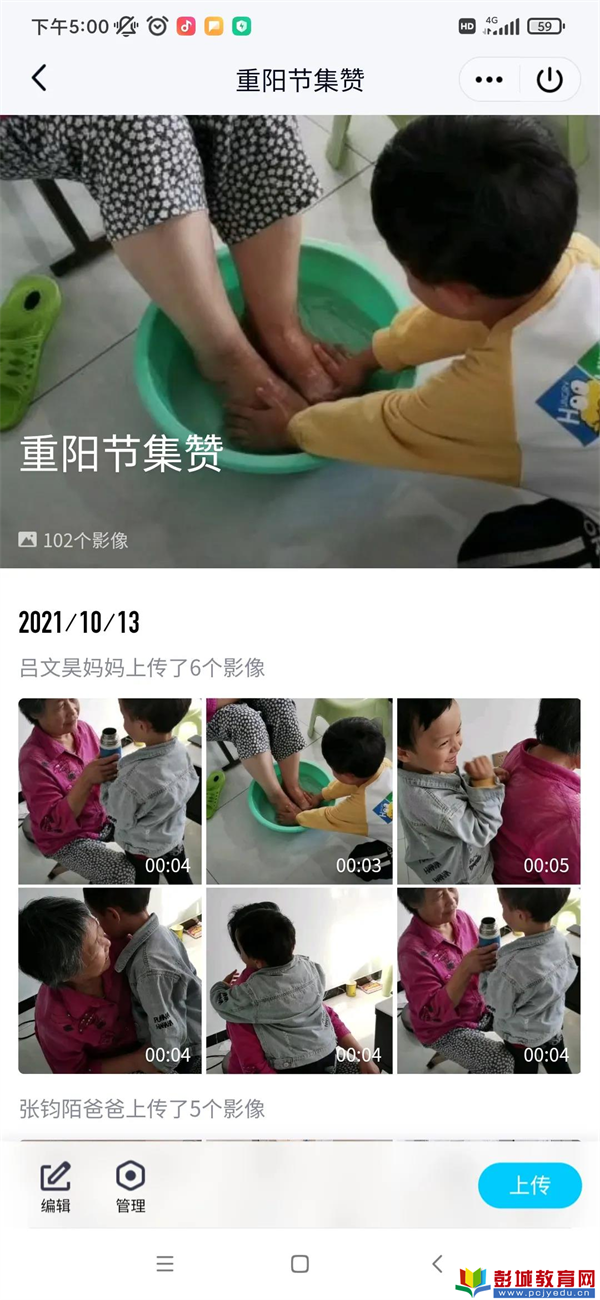This screenshot has width=600, height=1300.
Task: Open 管理 manage option
Action: coord(131,1187)
